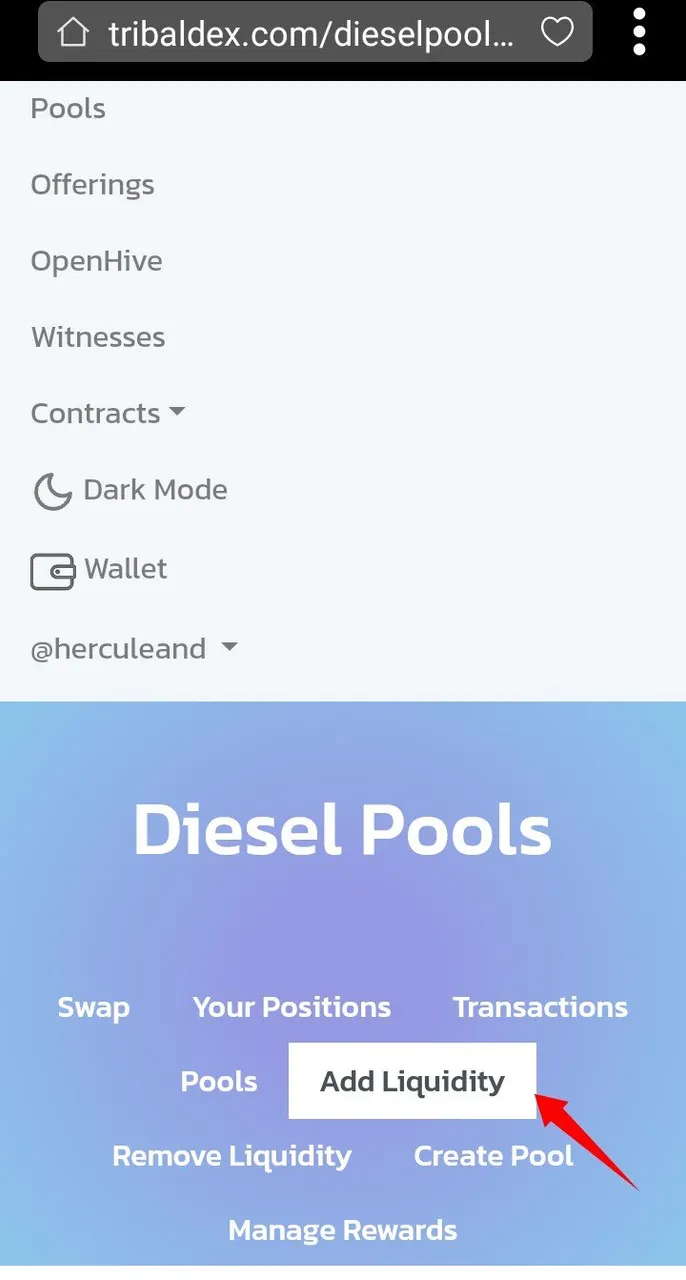The width and height of the screenshot is (686, 1280).
Task: Open the Offerings page
Action: (92, 185)
